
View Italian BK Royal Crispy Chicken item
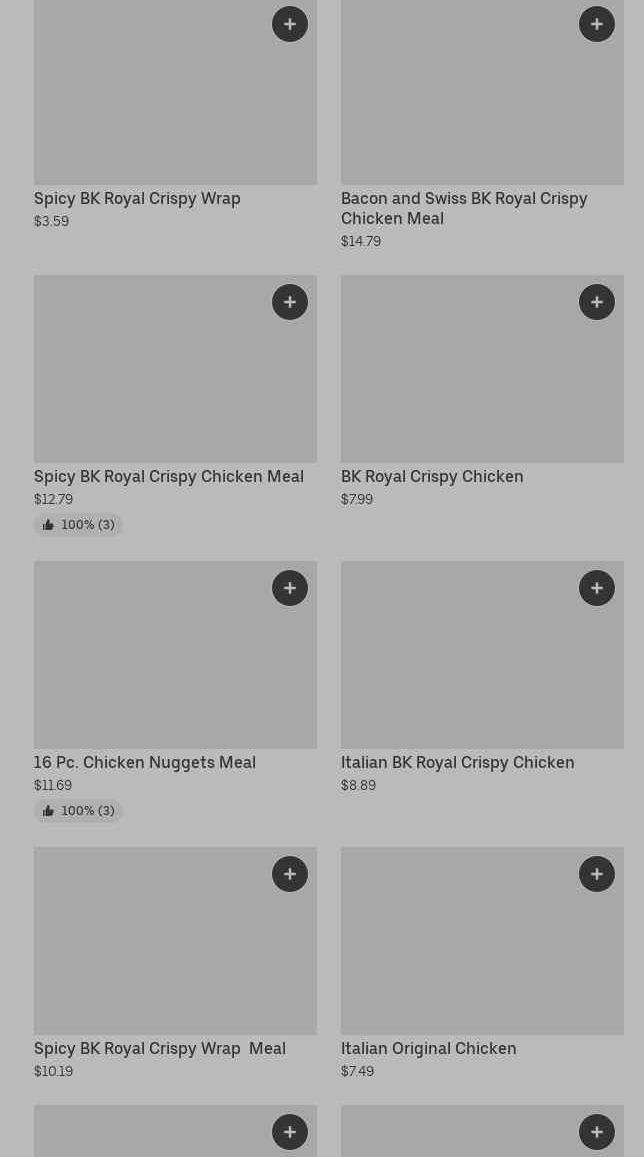point(457,762)
